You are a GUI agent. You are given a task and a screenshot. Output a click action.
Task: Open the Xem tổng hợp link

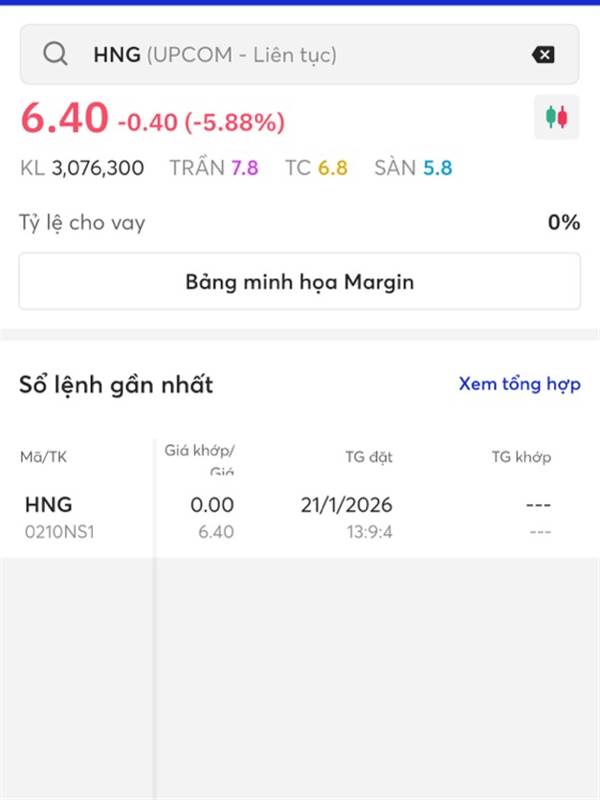coord(519,384)
